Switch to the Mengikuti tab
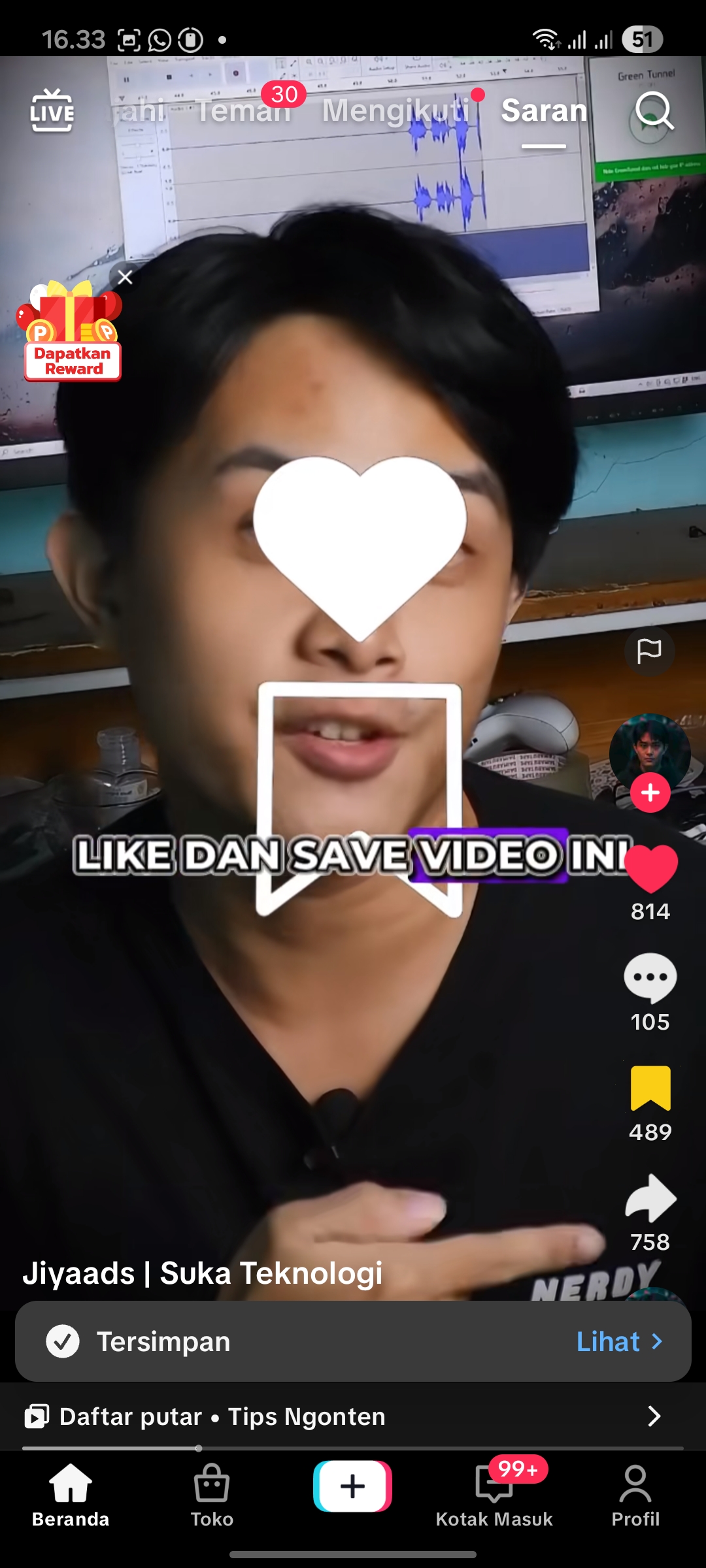This screenshot has width=706, height=1568. point(395,110)
